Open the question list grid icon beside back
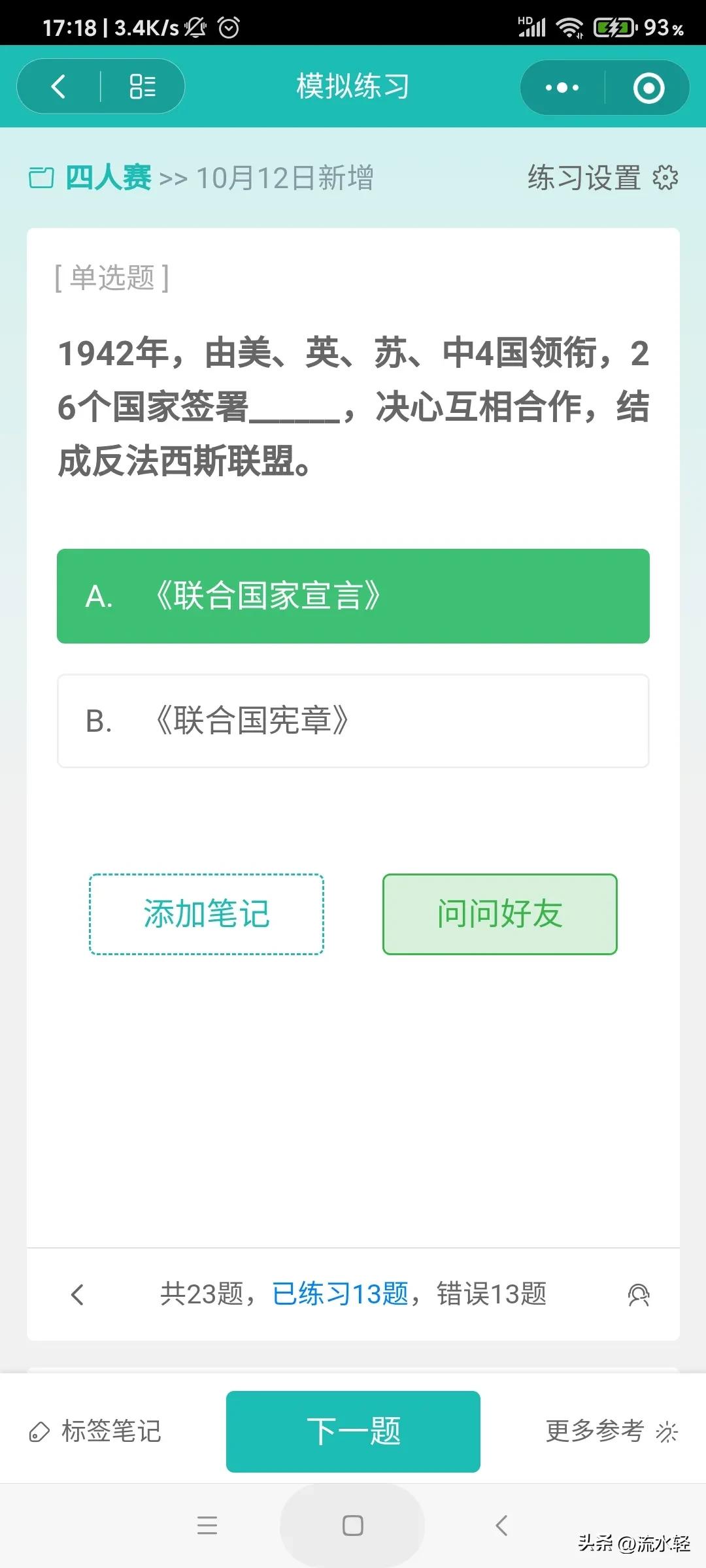This screenshot has width=706, height=1568. 143,86
